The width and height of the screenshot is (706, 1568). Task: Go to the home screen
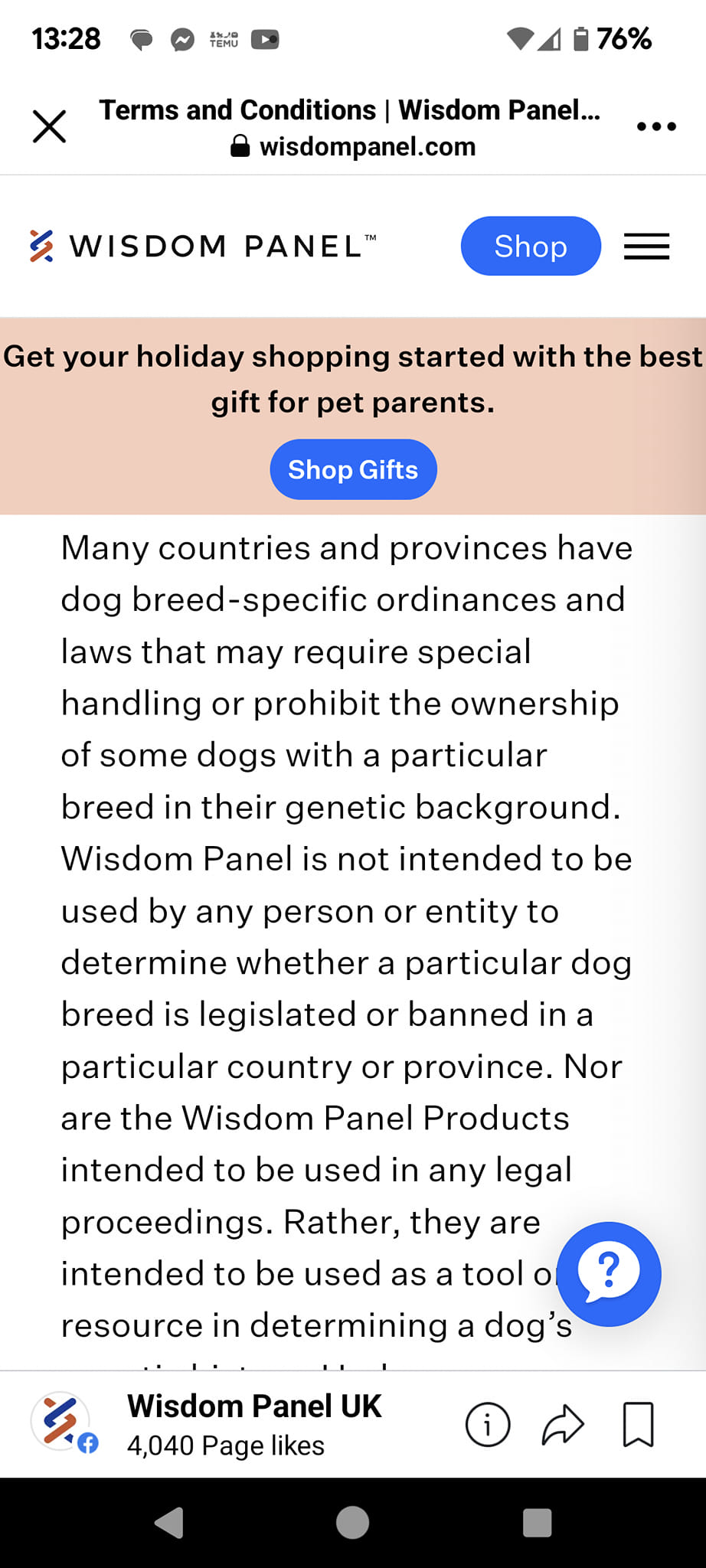(353, 1523)
